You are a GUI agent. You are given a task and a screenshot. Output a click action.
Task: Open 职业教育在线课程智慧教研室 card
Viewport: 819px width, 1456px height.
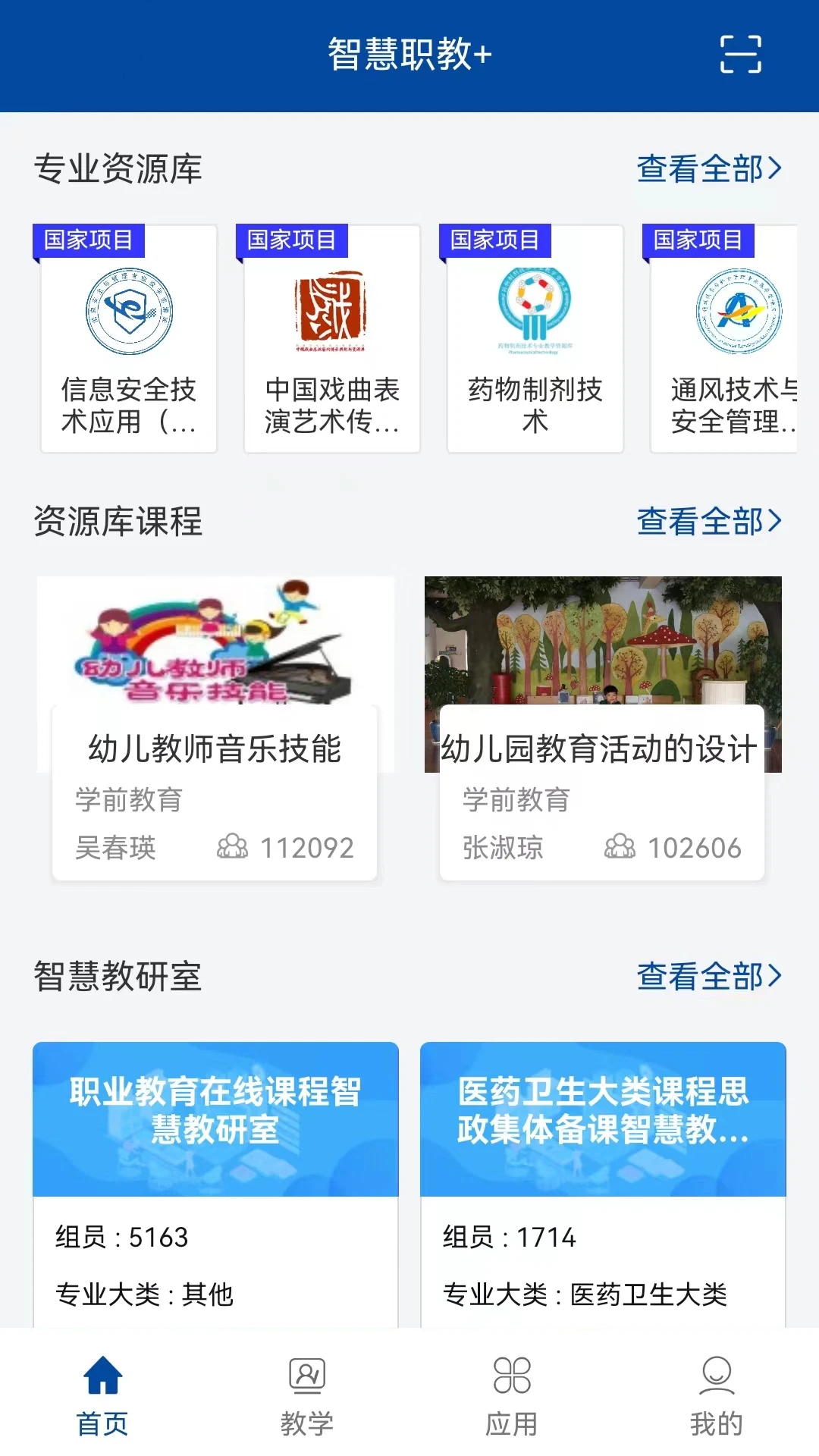pyautogui.click(x=215, y=1183)
